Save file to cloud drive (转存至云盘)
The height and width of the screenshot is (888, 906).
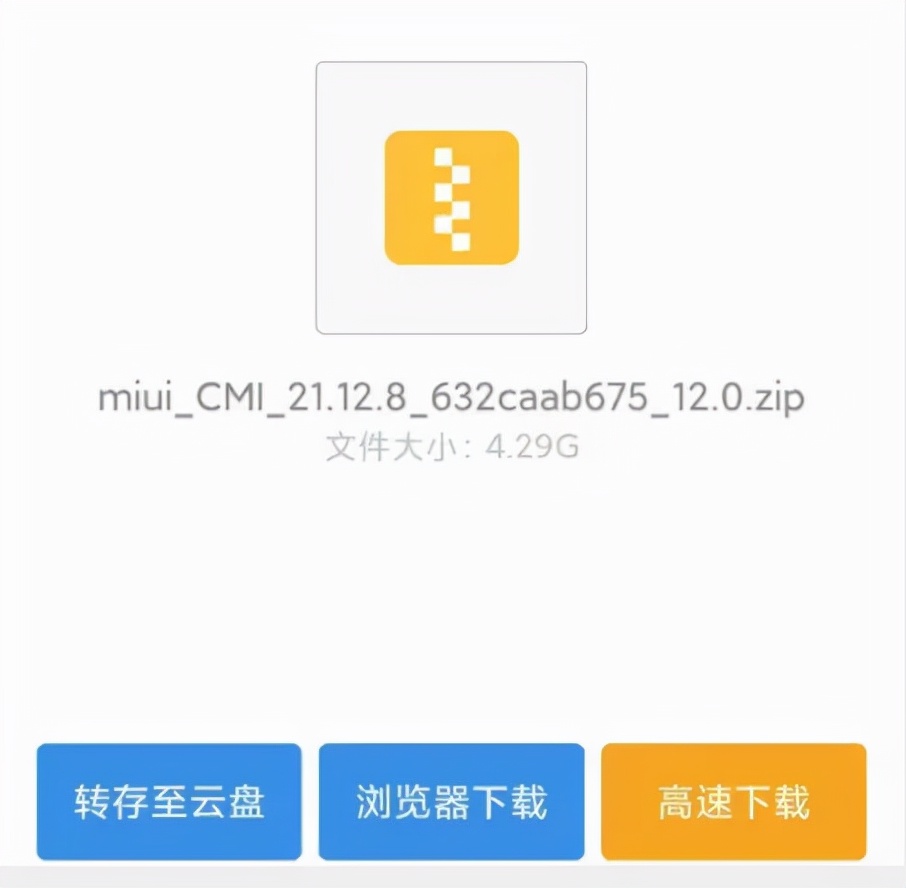(169, 802)
